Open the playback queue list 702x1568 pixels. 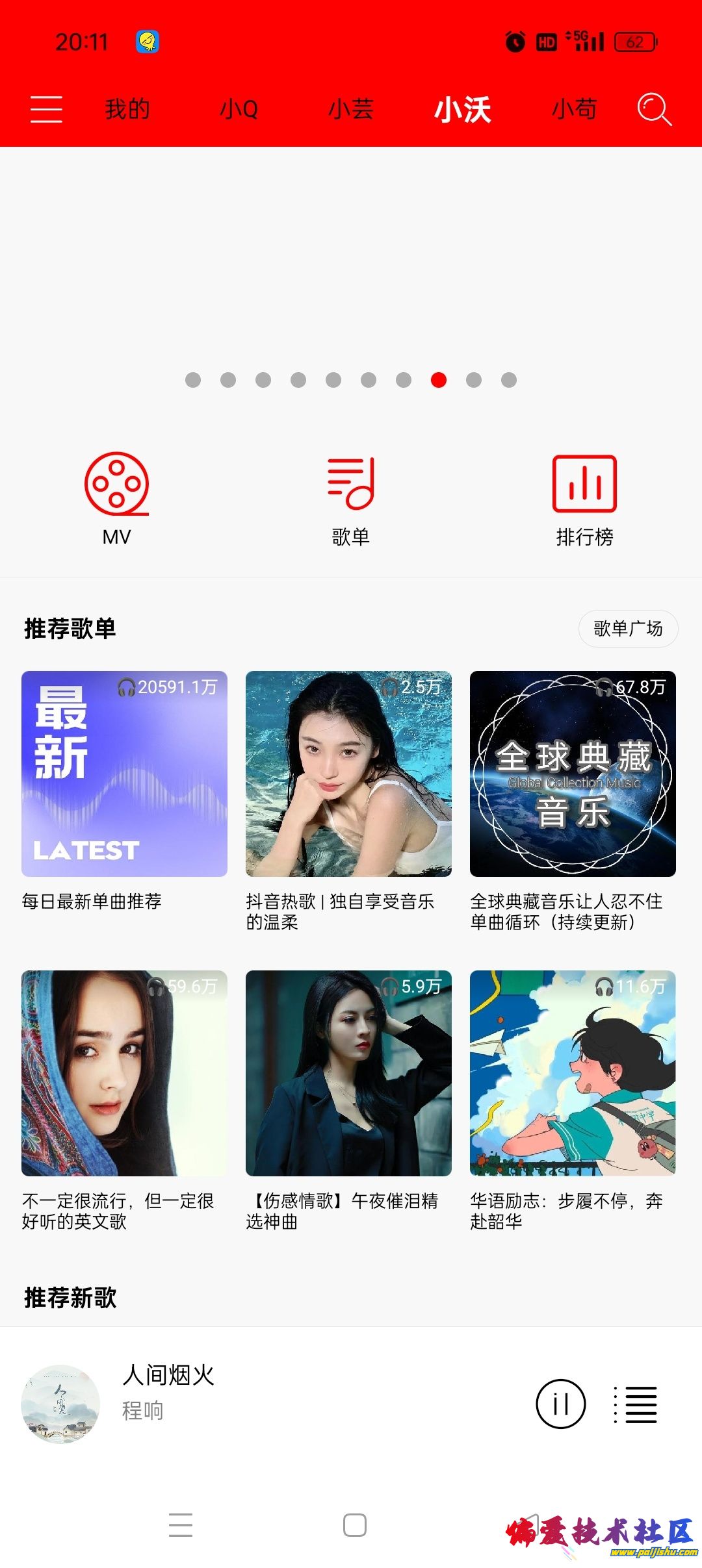[x=637, y=1404]
